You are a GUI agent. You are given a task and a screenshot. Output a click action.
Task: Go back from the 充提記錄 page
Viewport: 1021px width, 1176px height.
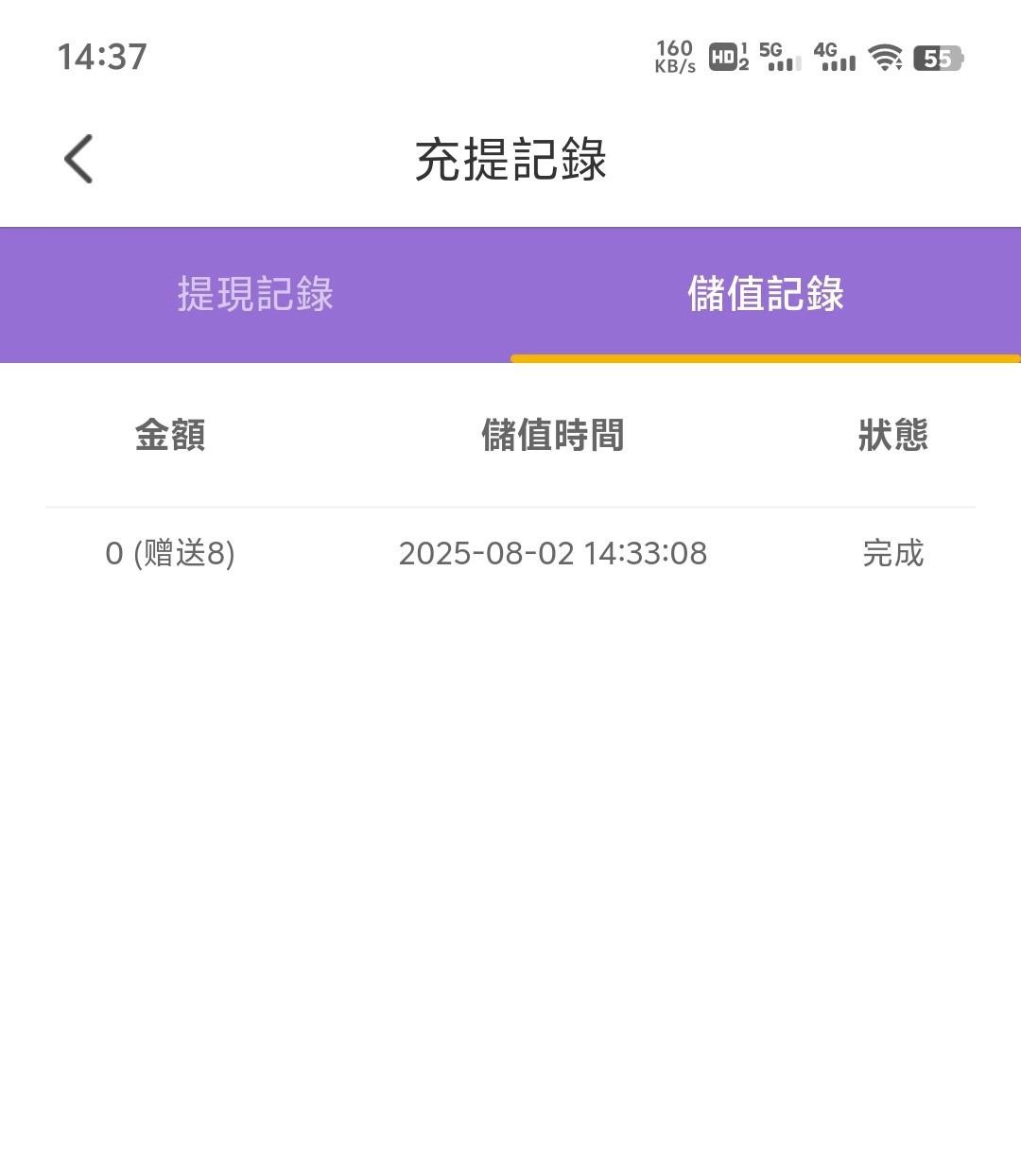pyautogui.click(x=78, y=159)
